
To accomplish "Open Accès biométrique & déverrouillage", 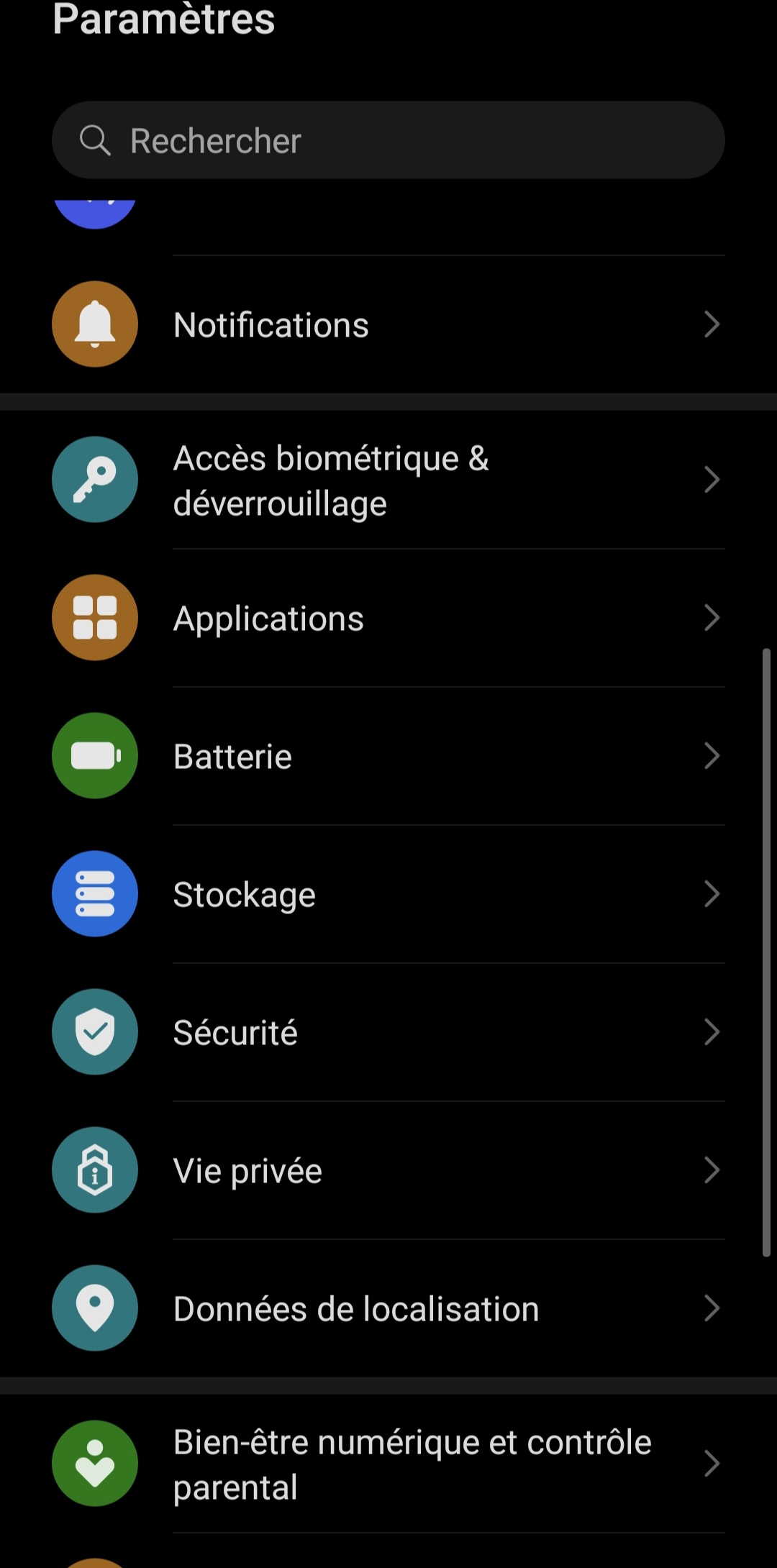I will click(388, 480).
